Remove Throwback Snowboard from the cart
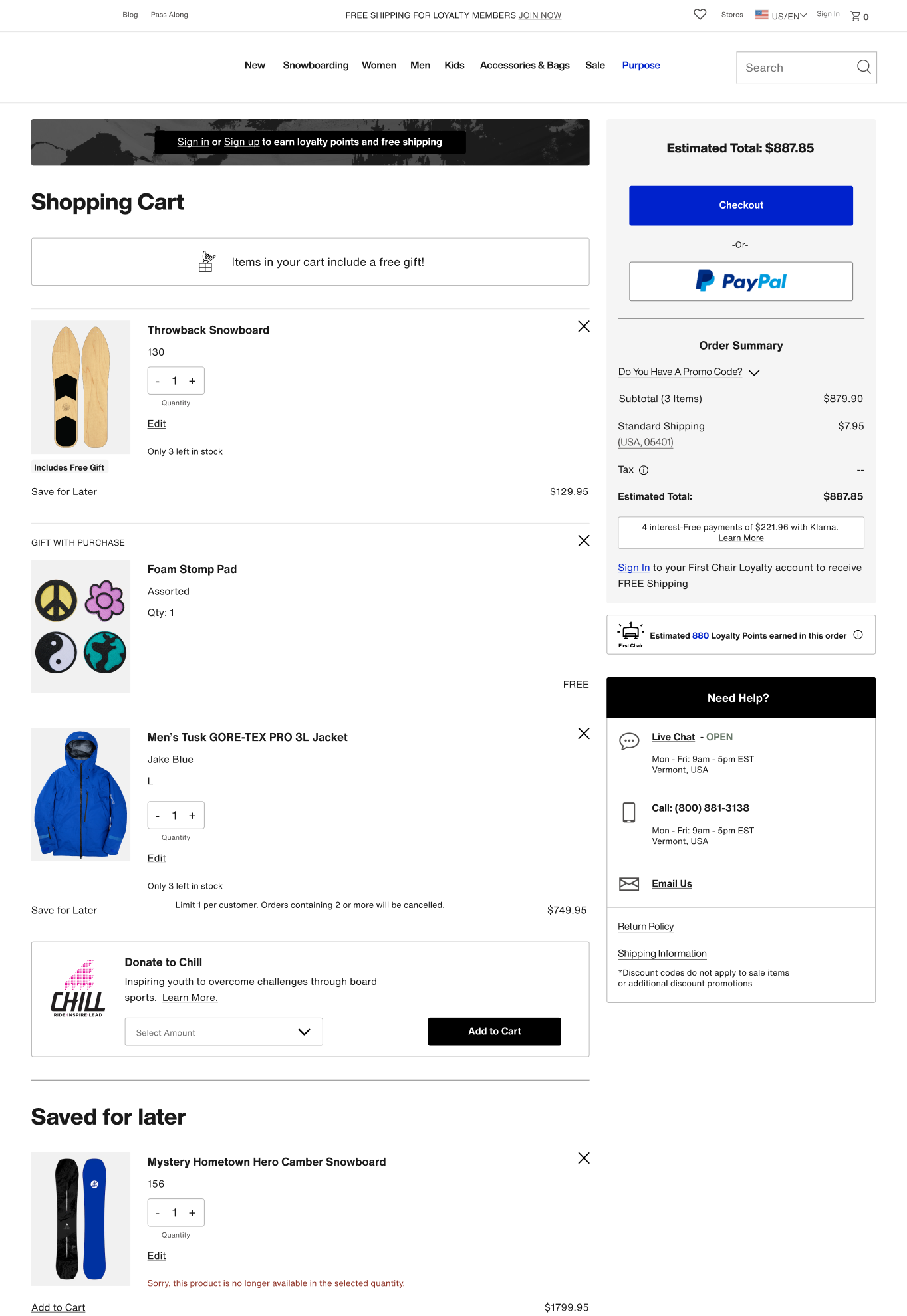 point(583,326)
